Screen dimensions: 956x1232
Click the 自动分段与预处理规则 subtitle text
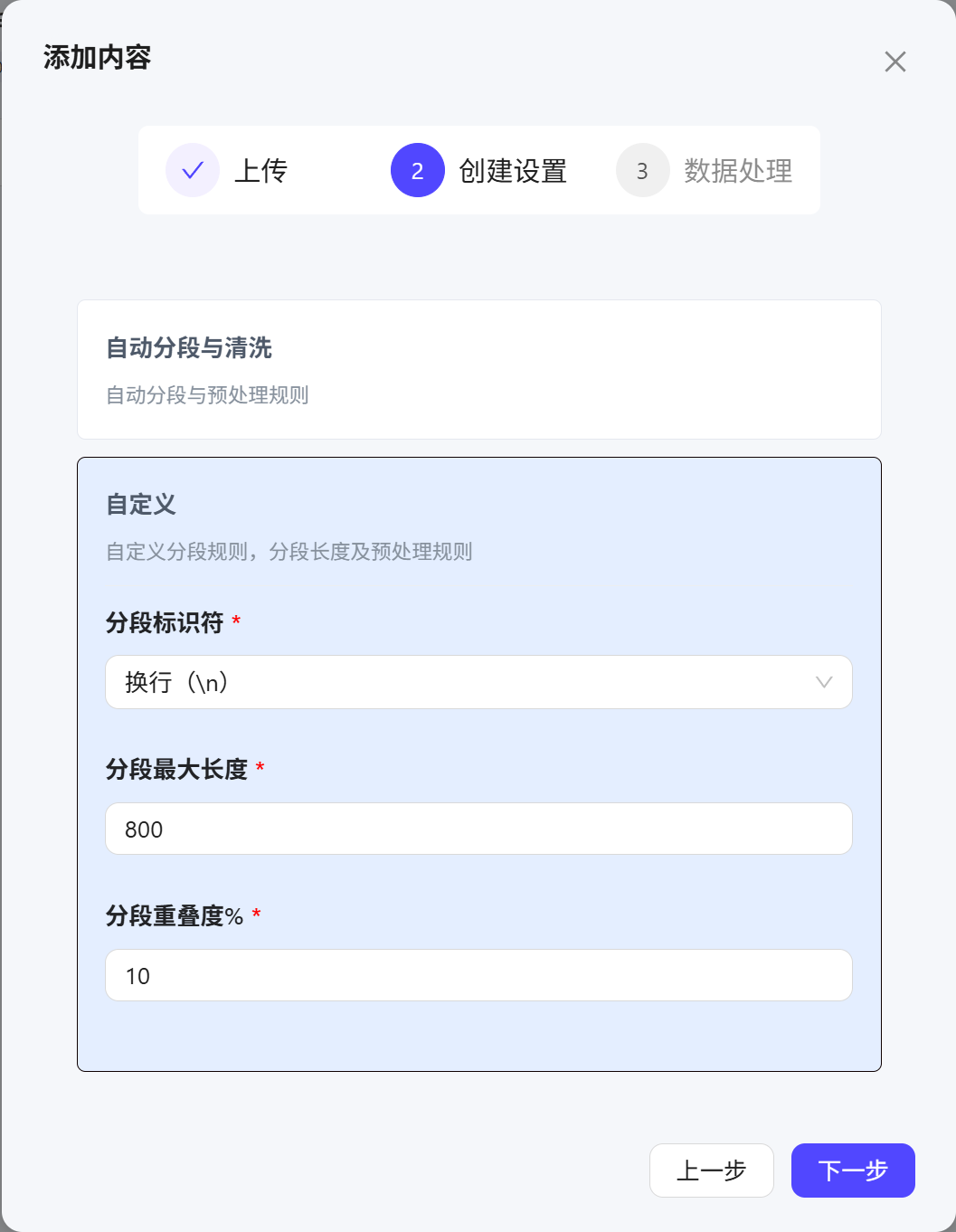[x=206, y=395]
